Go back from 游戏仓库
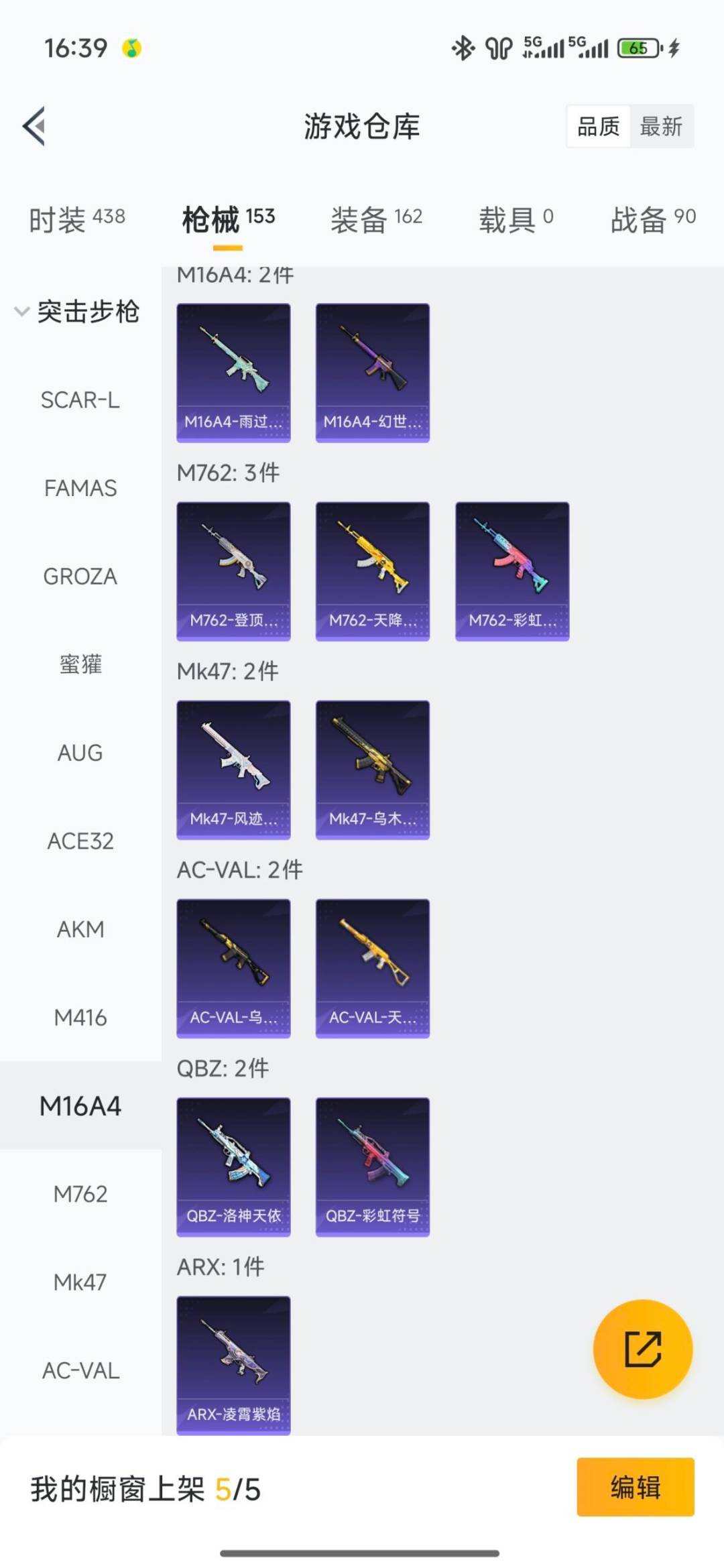This screenshot has height=1568, width=724. [x=35, y=126]
